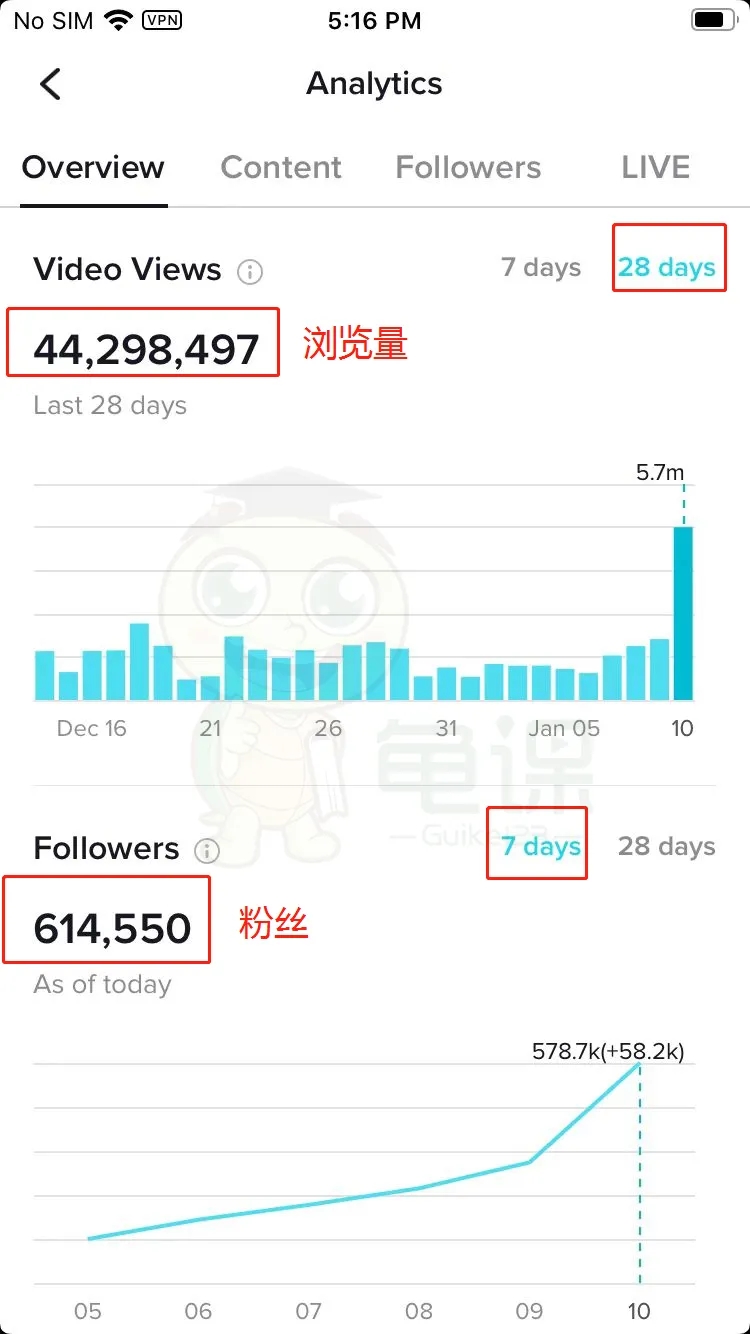Open the Video Views info tooltip

[250, 271]
